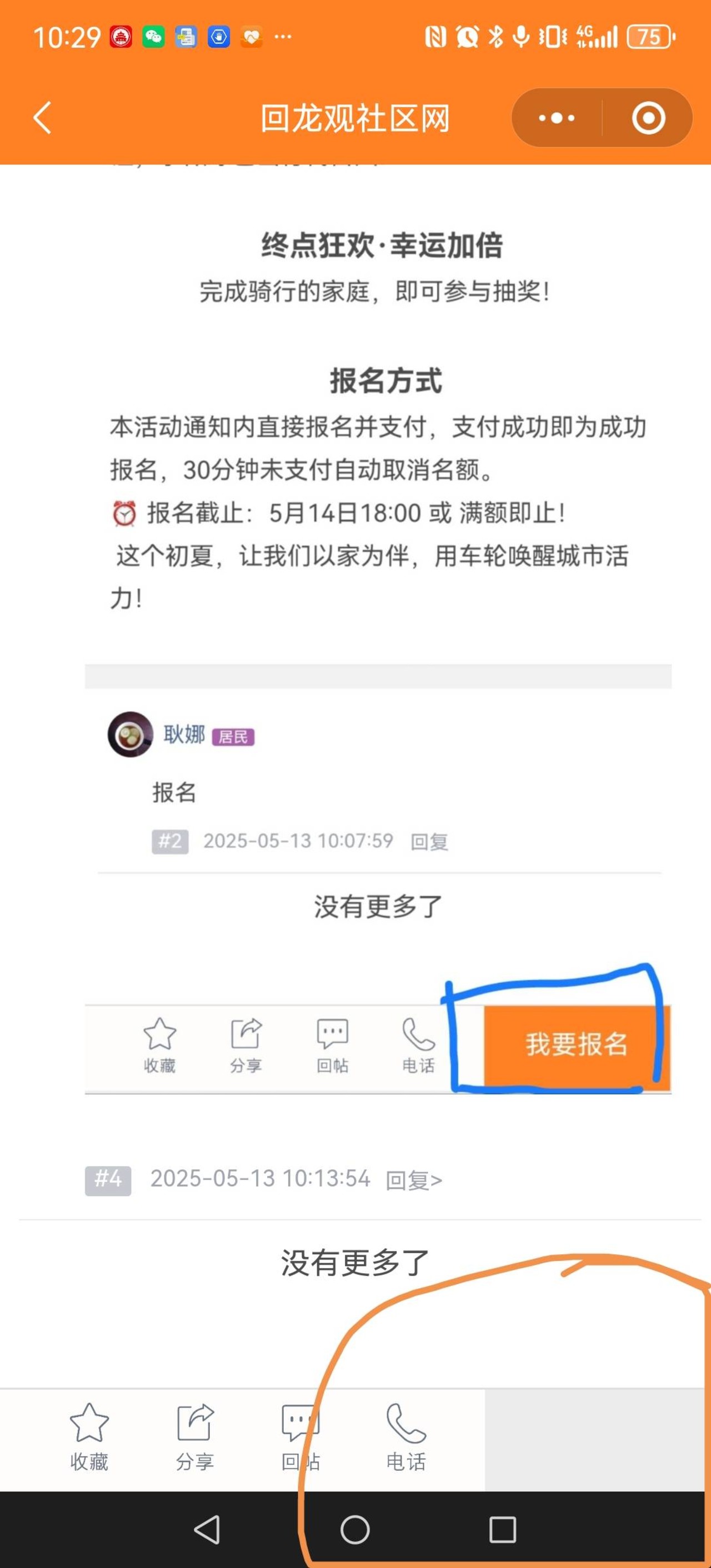The height and width of the screenshot is (1568, 711).
Task: Open the mini program more-options menu
Action: click(557, 118)
